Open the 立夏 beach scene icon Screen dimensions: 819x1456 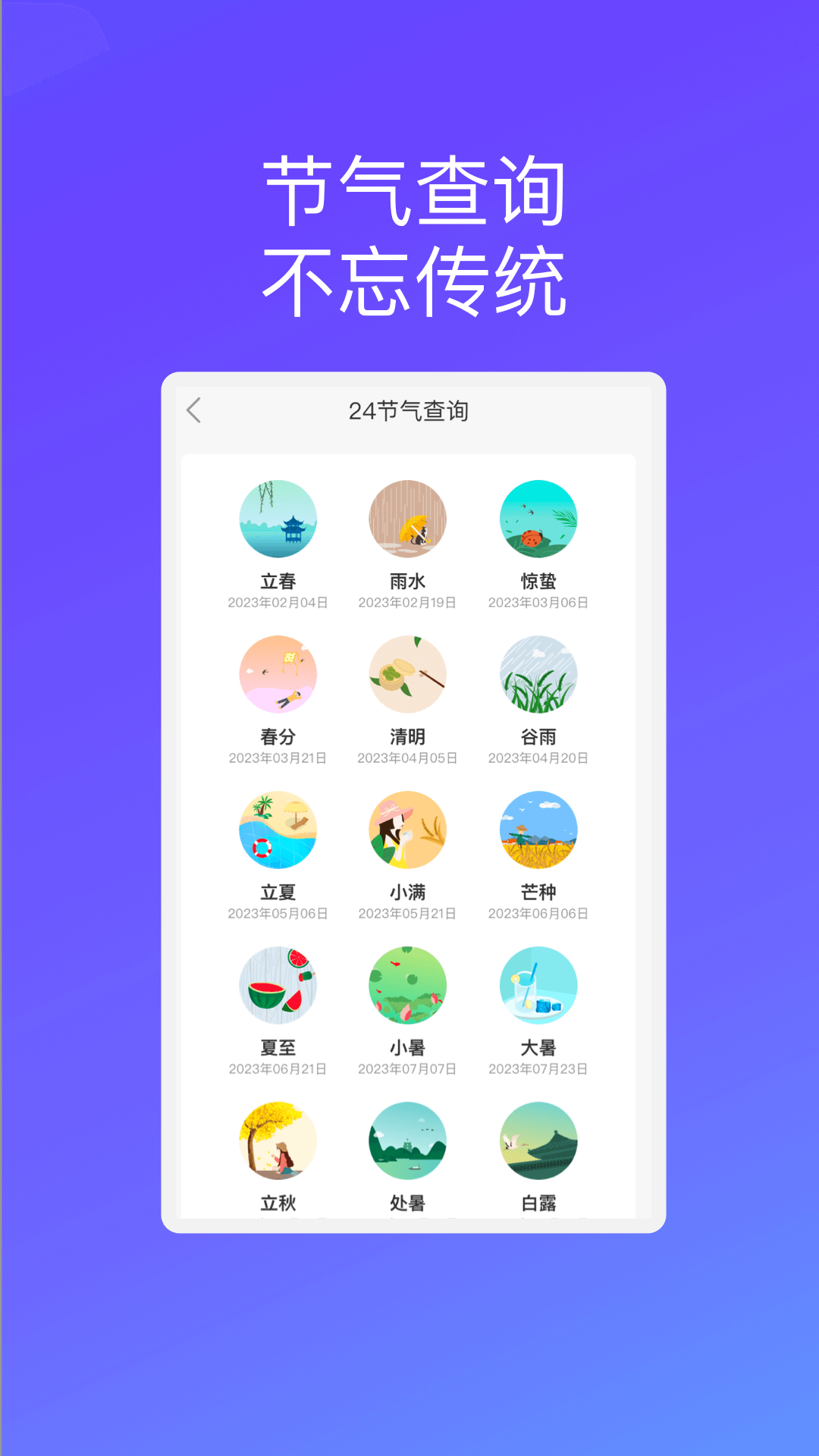[x=278, y=830]
